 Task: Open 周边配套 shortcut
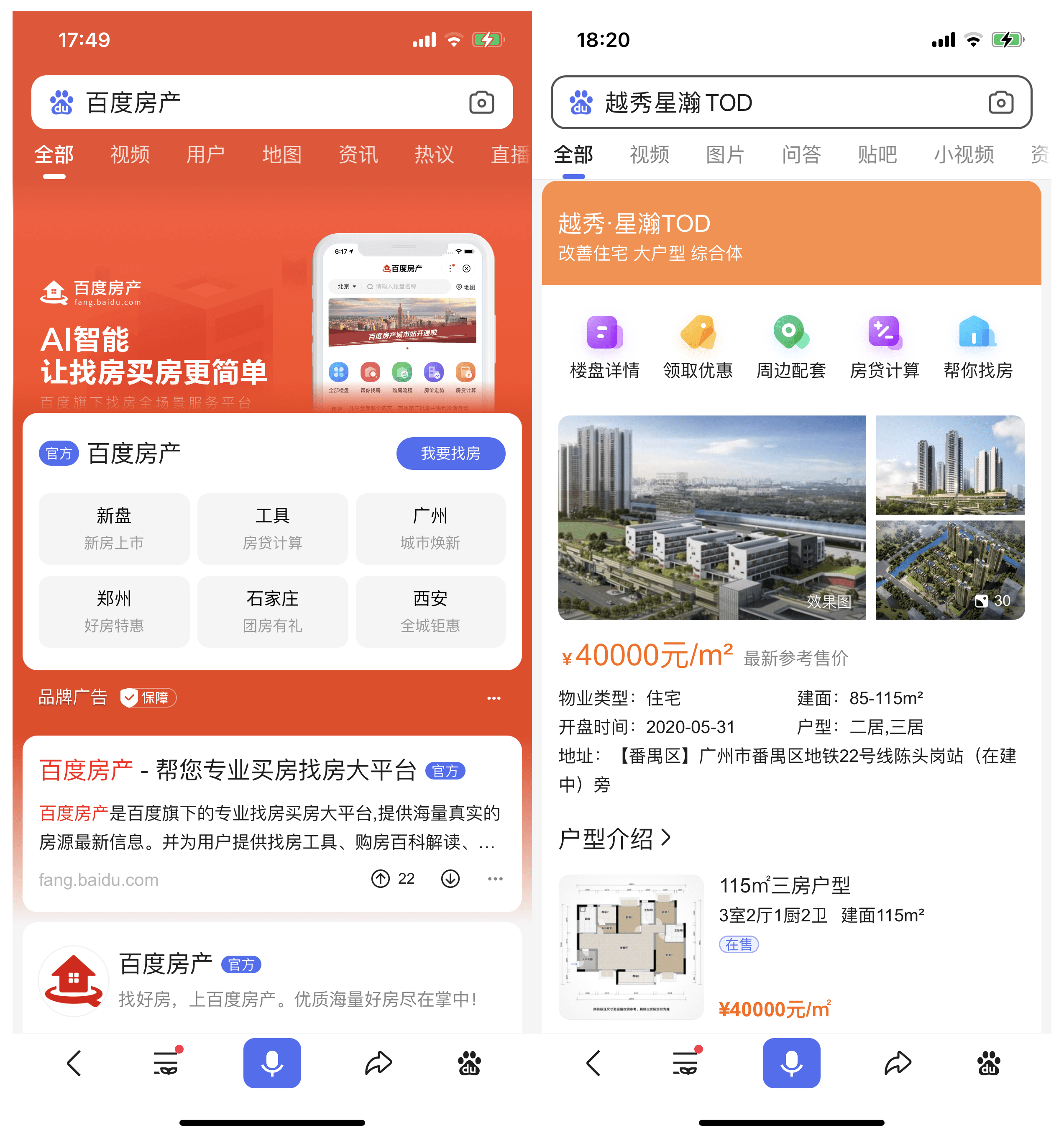click(790, 346)
